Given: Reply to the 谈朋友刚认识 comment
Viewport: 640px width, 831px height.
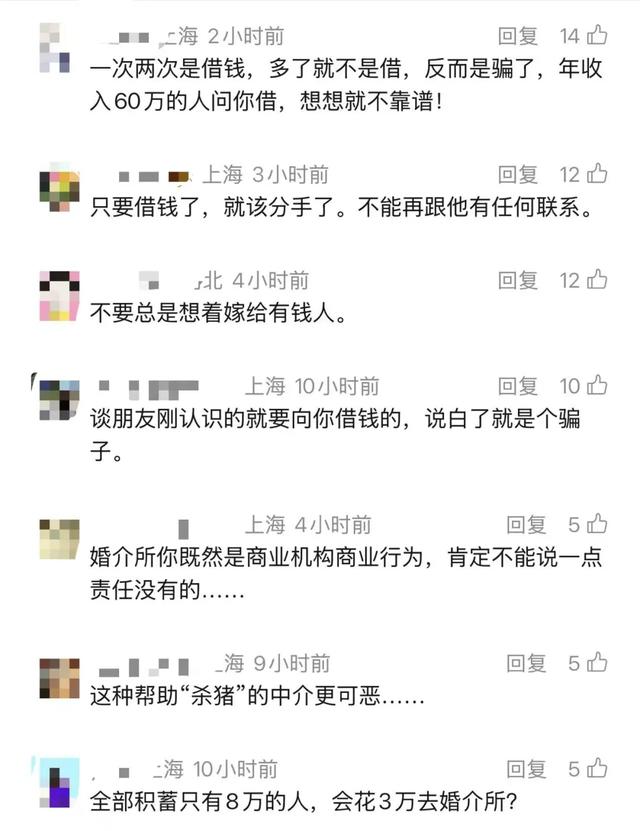Looking at the screenshot, I should [518, 386].
